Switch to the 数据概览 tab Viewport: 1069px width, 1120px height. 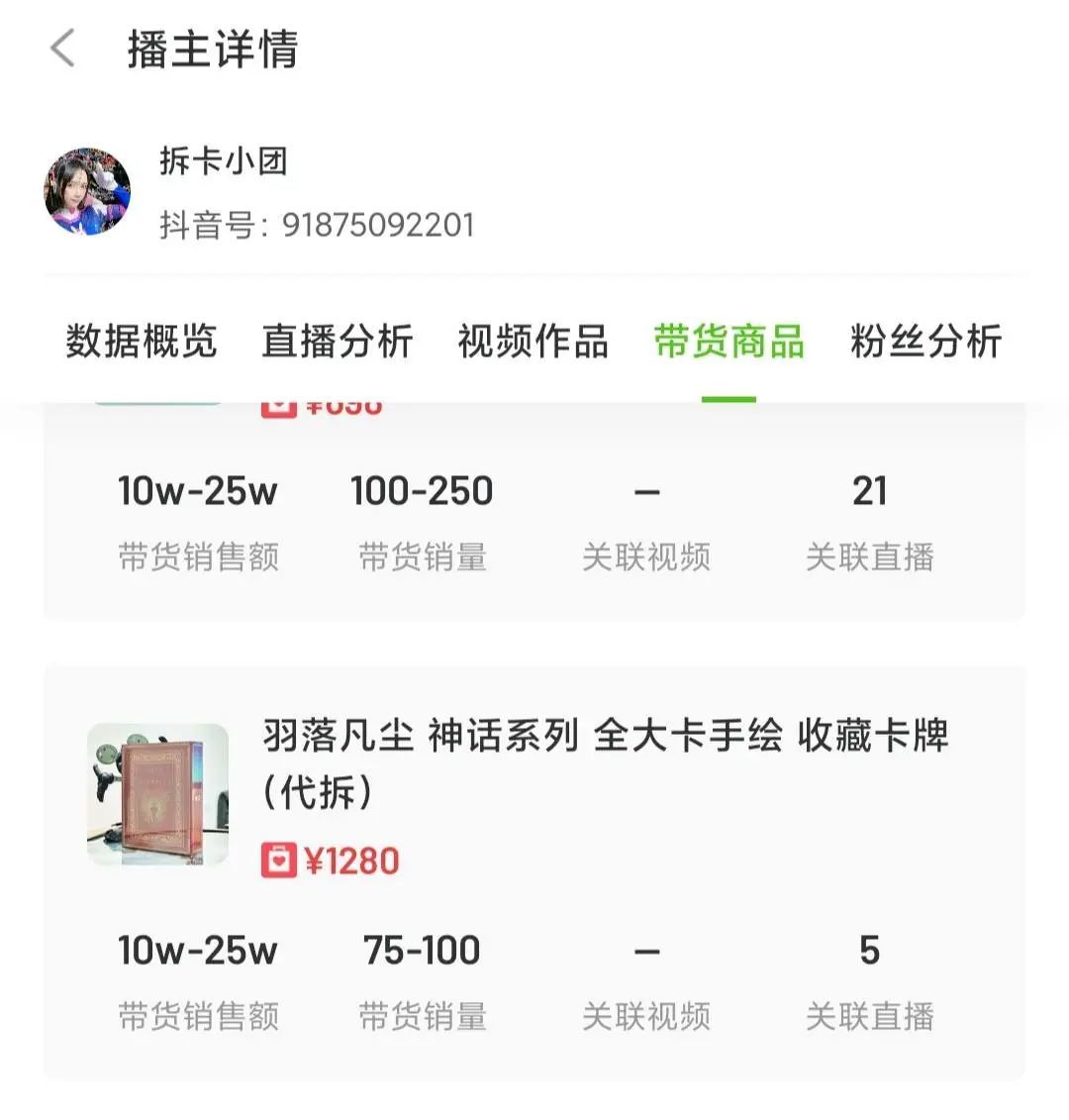[141, 342]
